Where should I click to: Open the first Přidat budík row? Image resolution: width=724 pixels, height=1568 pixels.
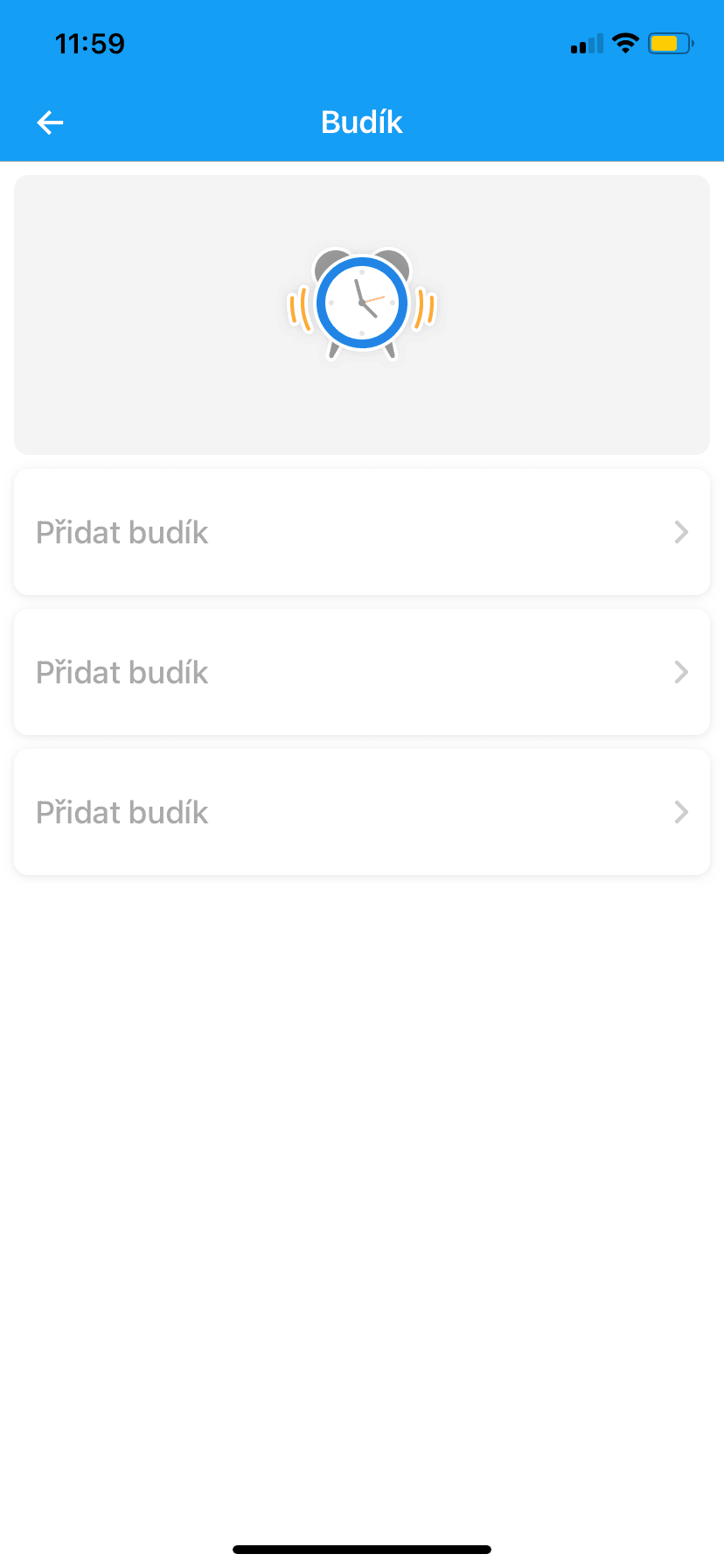[x=361, y=532]
